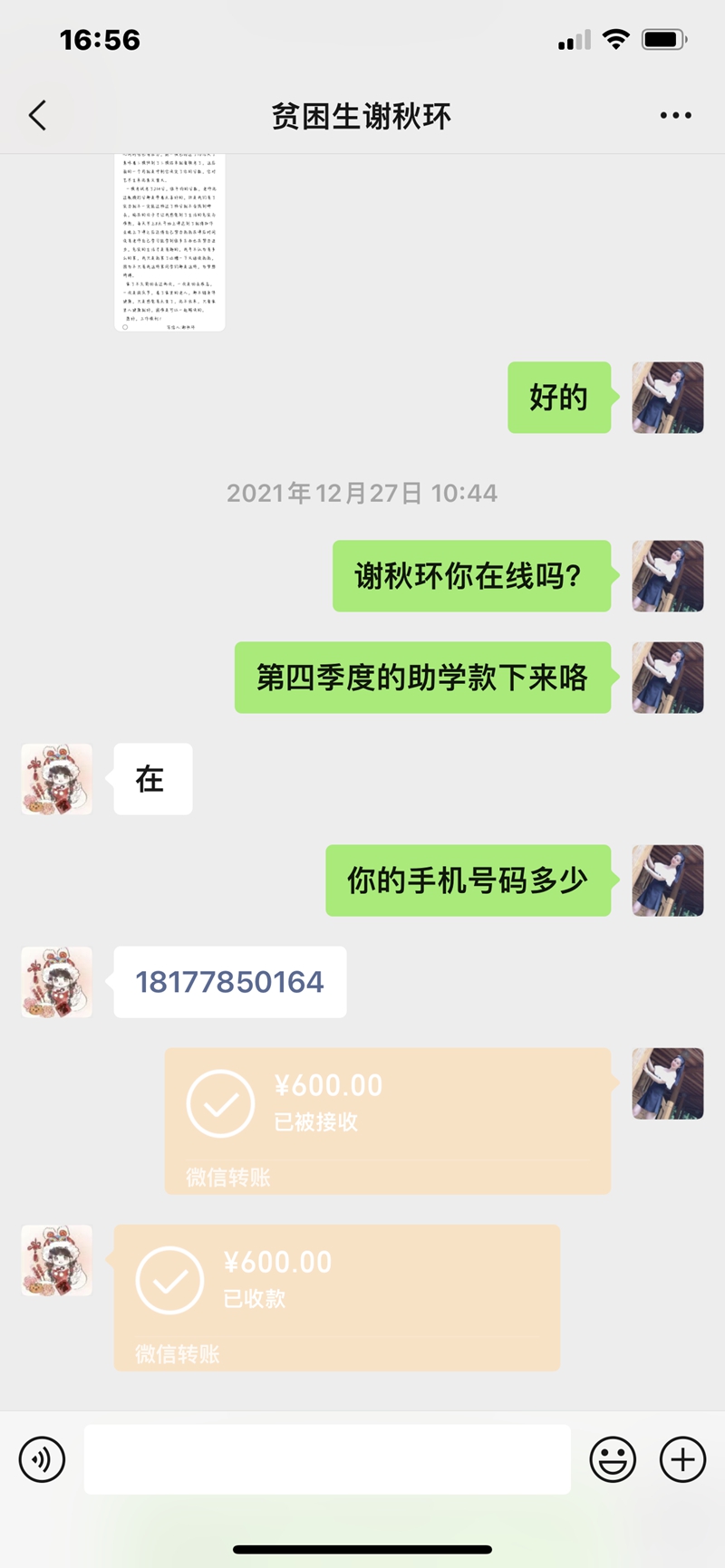
Task: Open the chat info overflow menu
Action: 675,116
